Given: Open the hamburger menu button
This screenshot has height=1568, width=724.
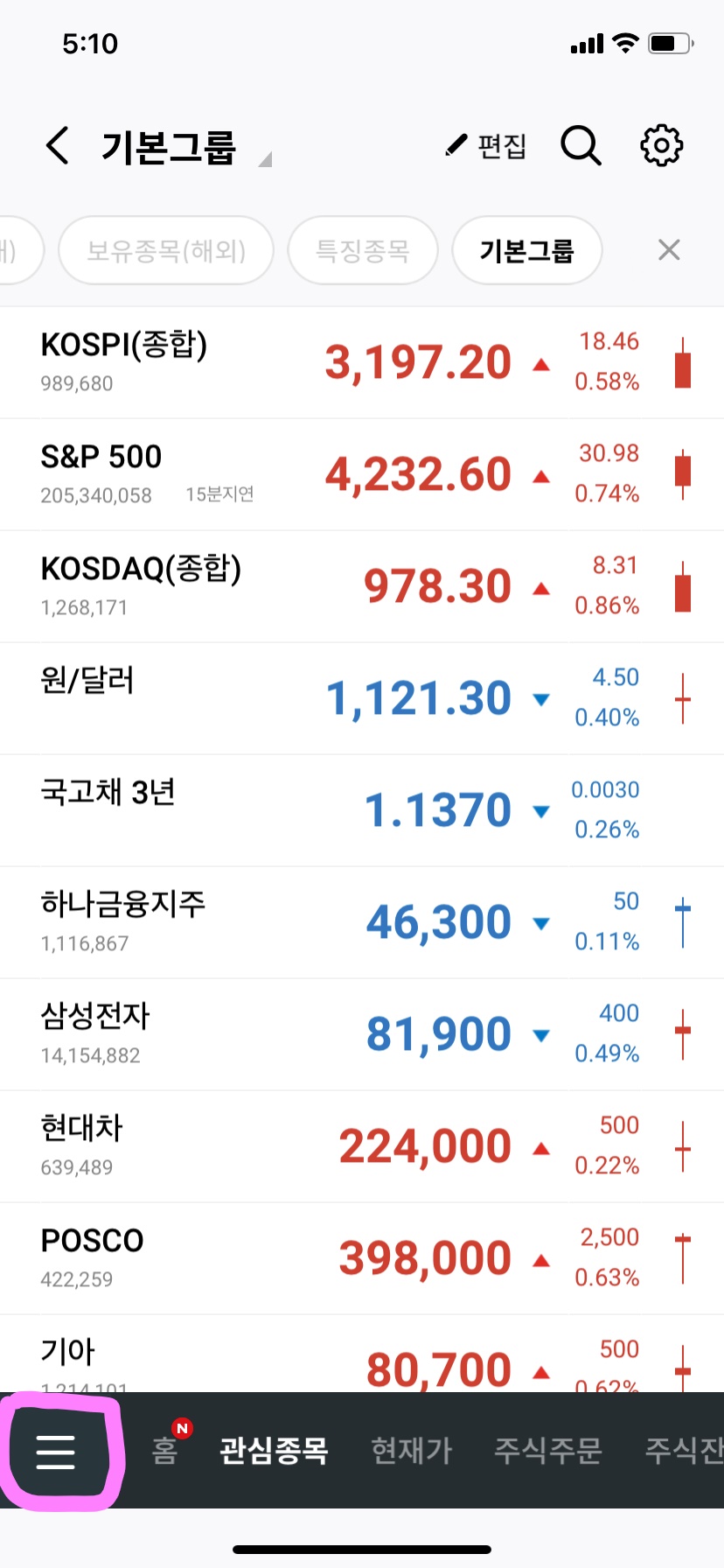Looking at the screenshot, I should click(56, 1452).
